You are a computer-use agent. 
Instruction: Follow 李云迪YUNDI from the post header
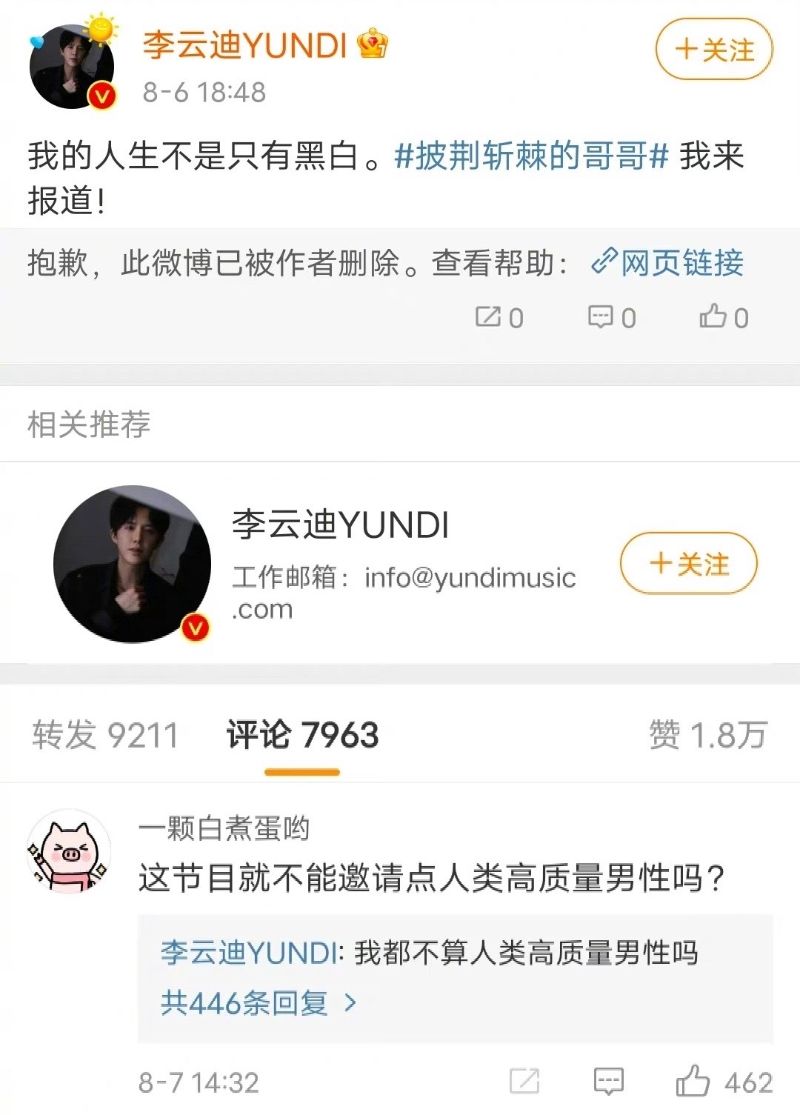714,49
